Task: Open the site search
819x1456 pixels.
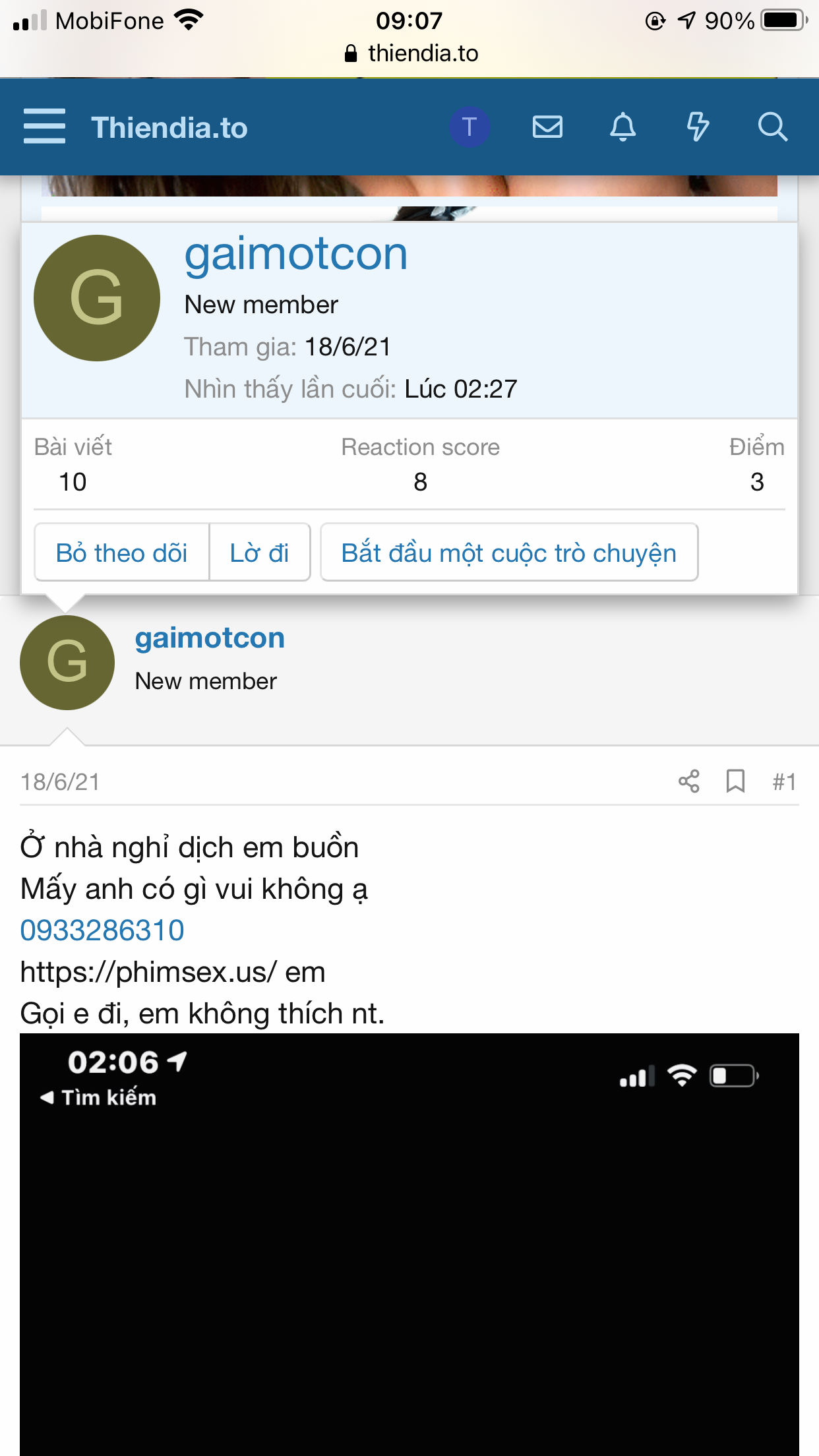Action: 773,127
